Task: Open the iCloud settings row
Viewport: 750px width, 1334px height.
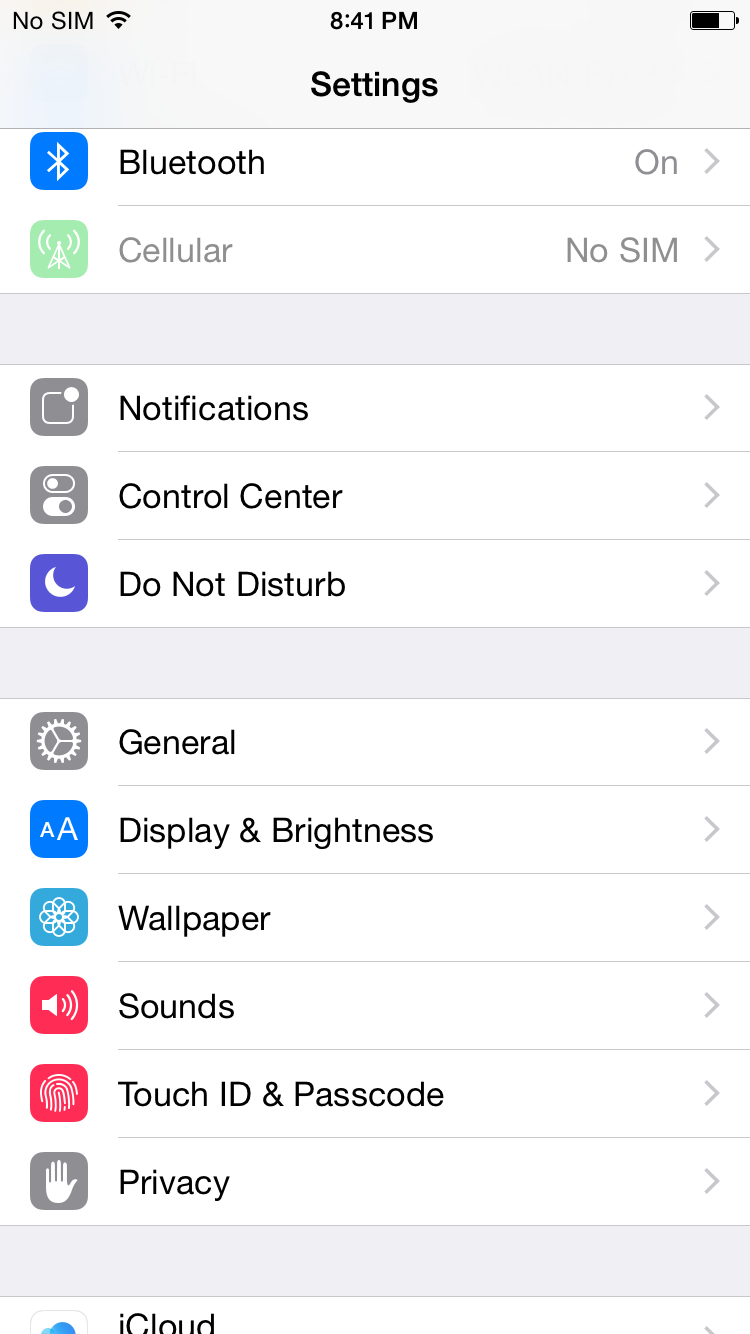Action: click(375, 1320)
